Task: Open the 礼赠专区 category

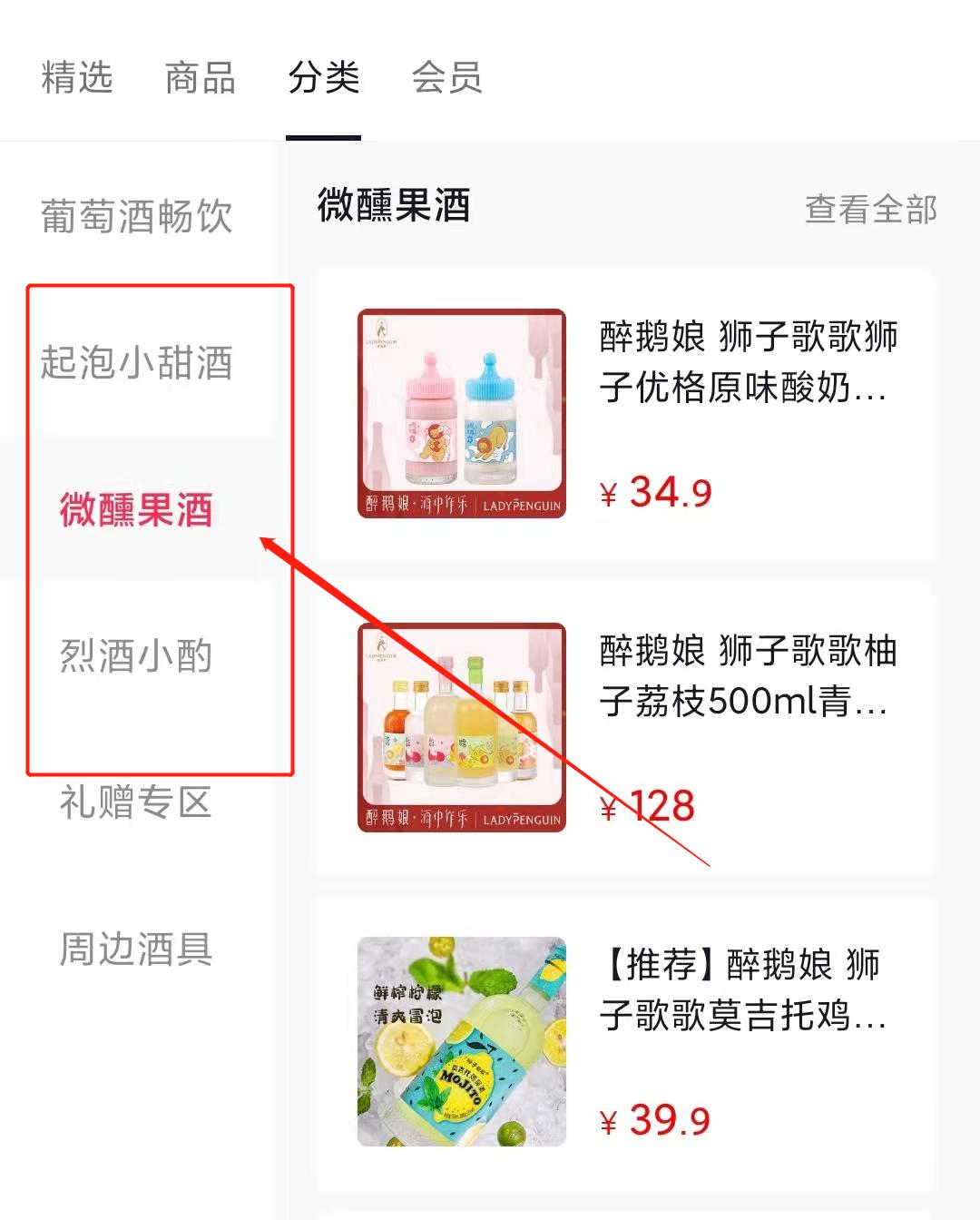Action: [x=134, y=803]
